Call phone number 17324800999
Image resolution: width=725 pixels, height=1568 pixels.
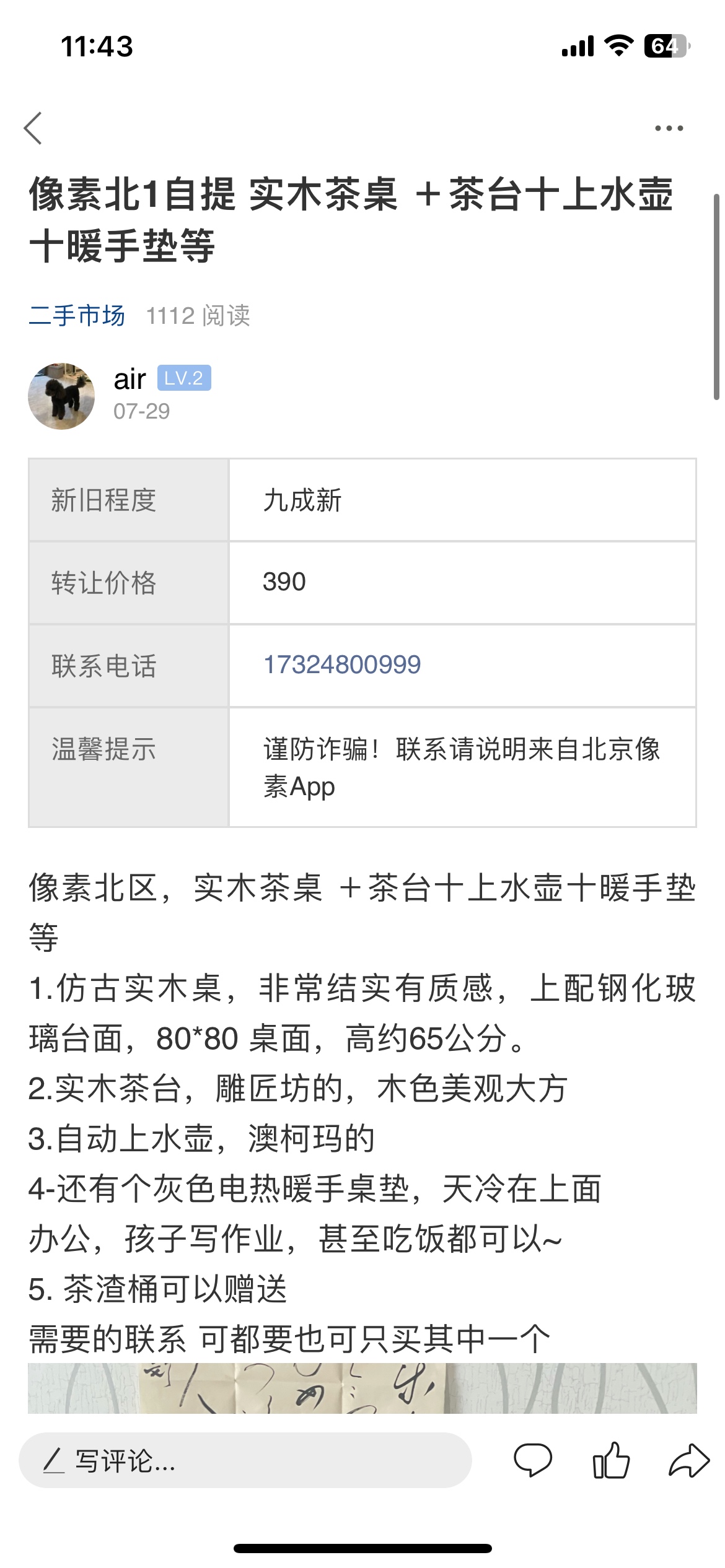tap(342, 665)
